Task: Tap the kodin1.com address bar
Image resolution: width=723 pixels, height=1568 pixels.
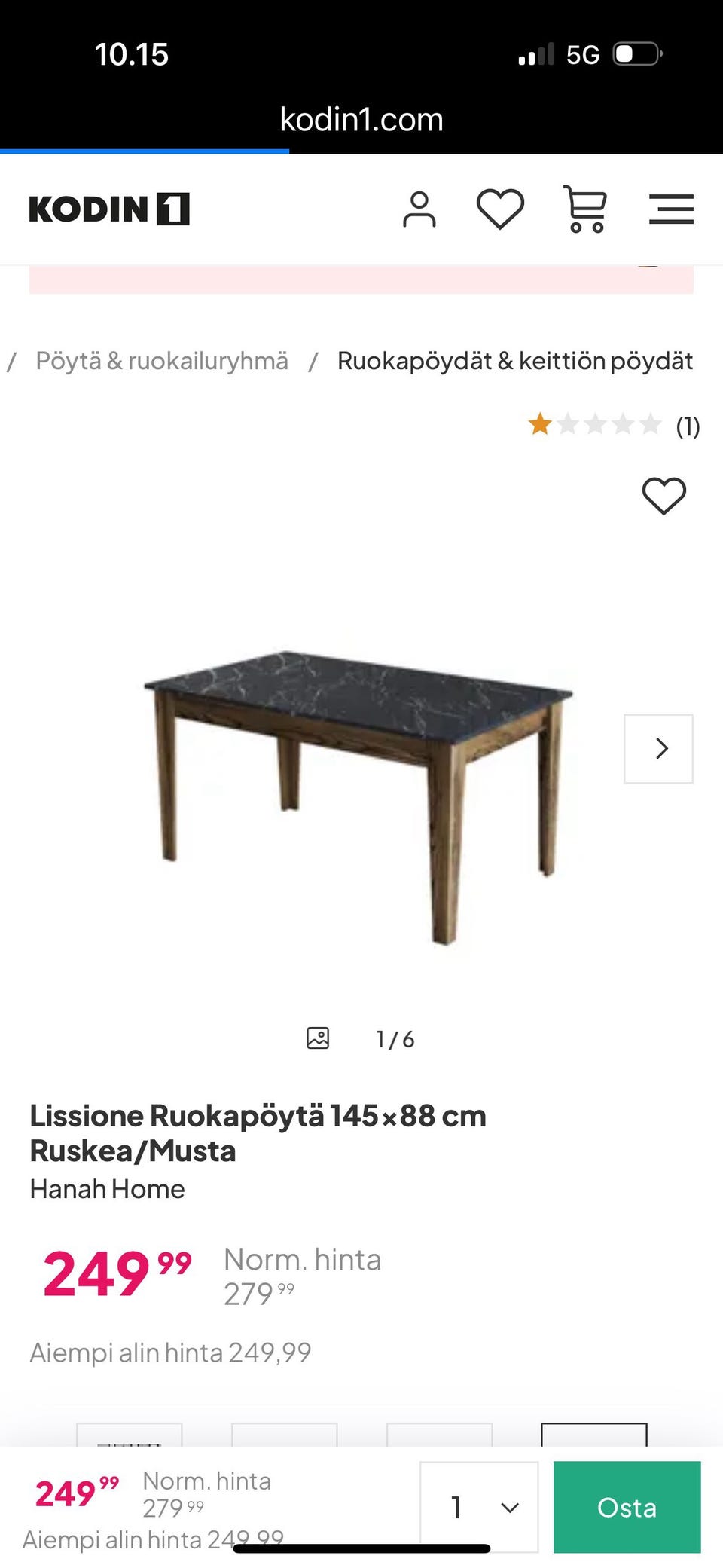Action: [x=361, y=119]
